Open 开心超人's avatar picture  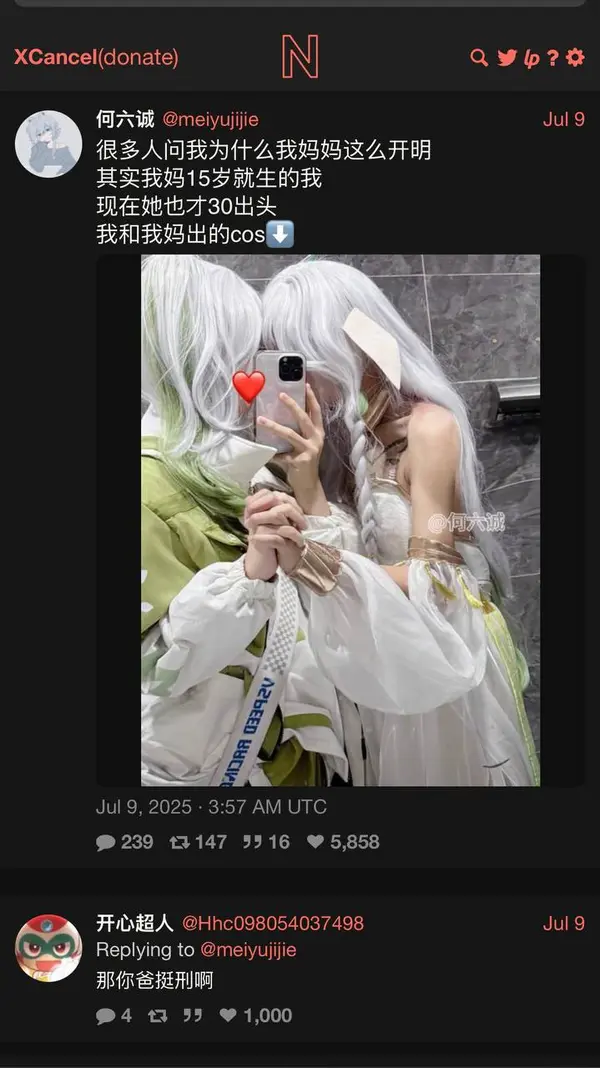(48, 947)
